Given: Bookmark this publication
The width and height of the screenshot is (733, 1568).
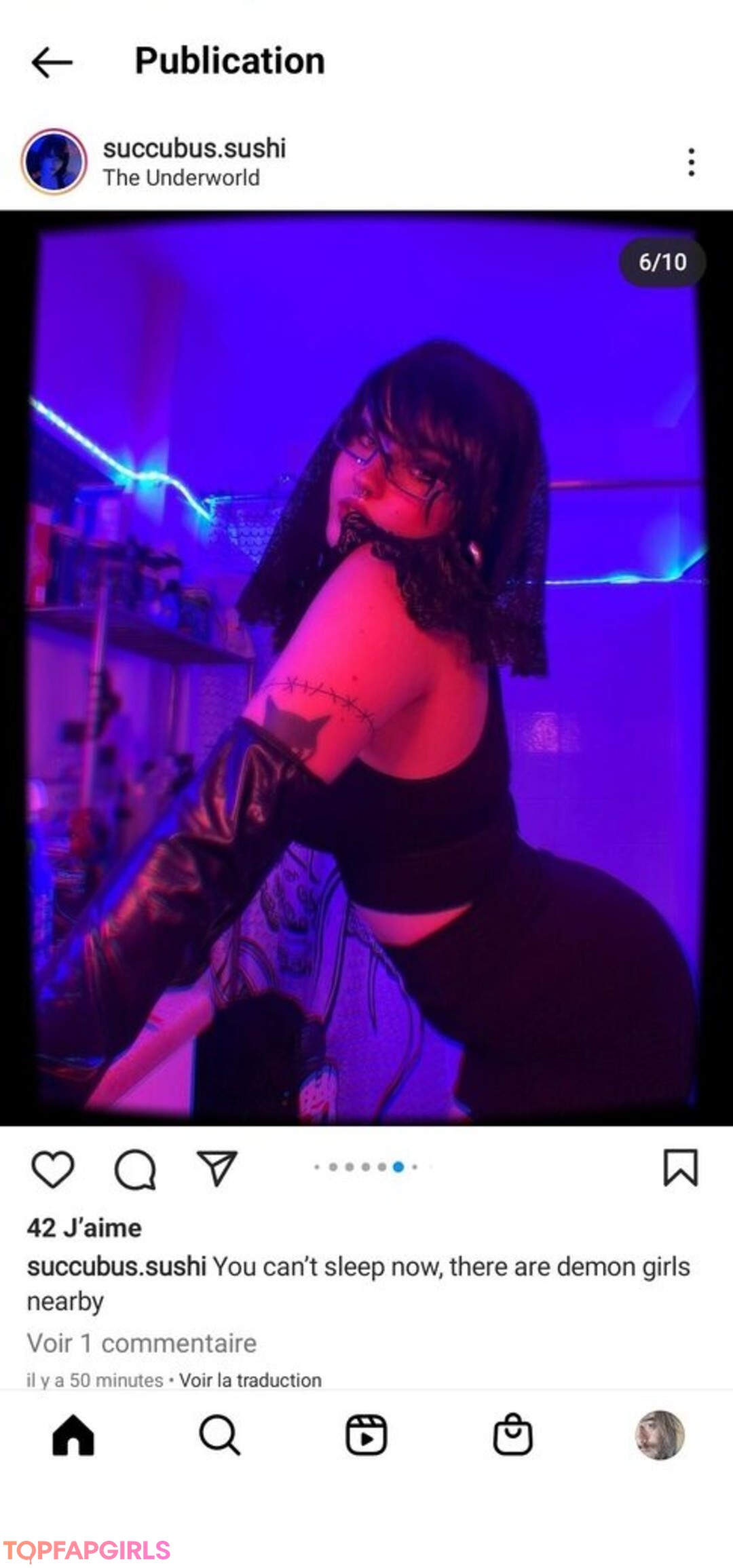Looking at the screenshot, I should coord(680,1168).
